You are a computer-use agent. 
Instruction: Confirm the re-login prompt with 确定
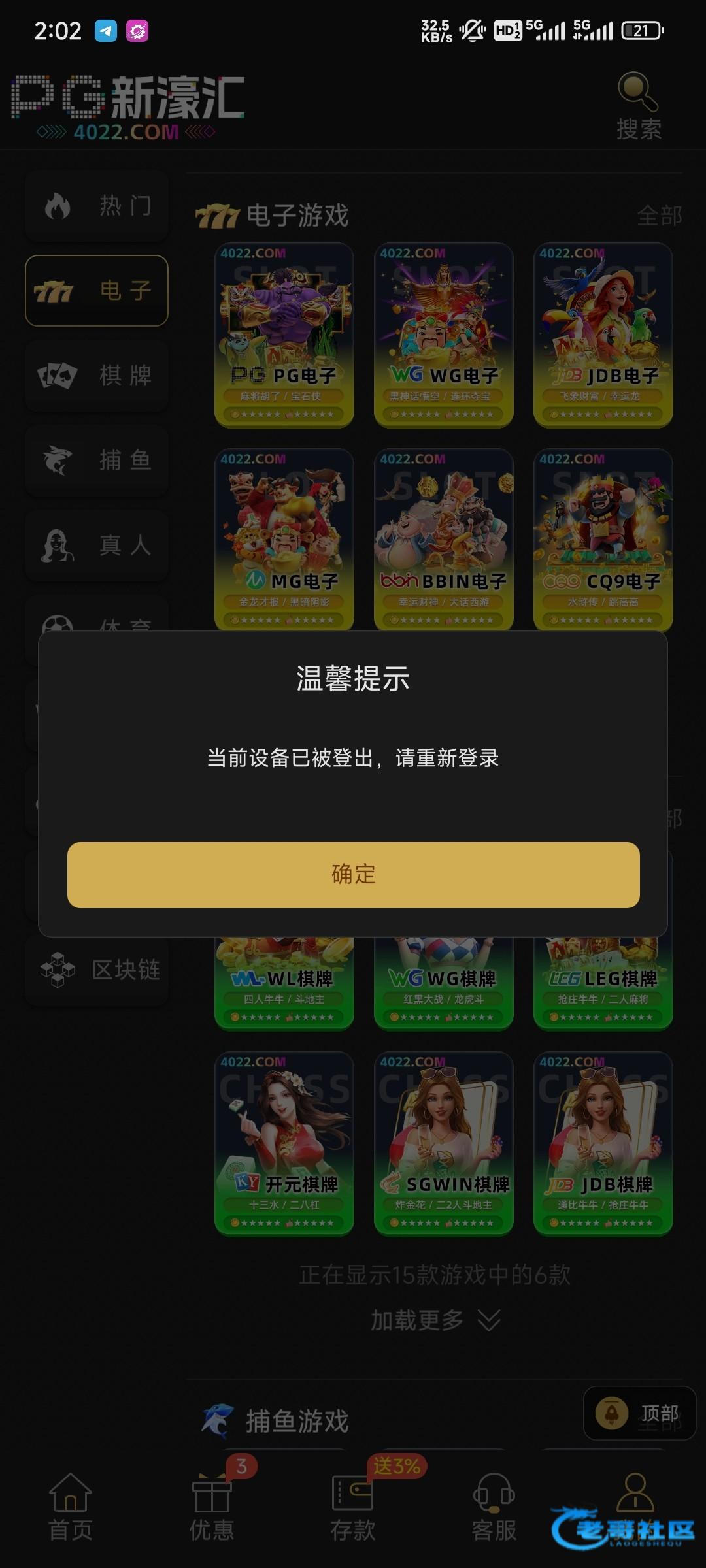tap(353, 874)
